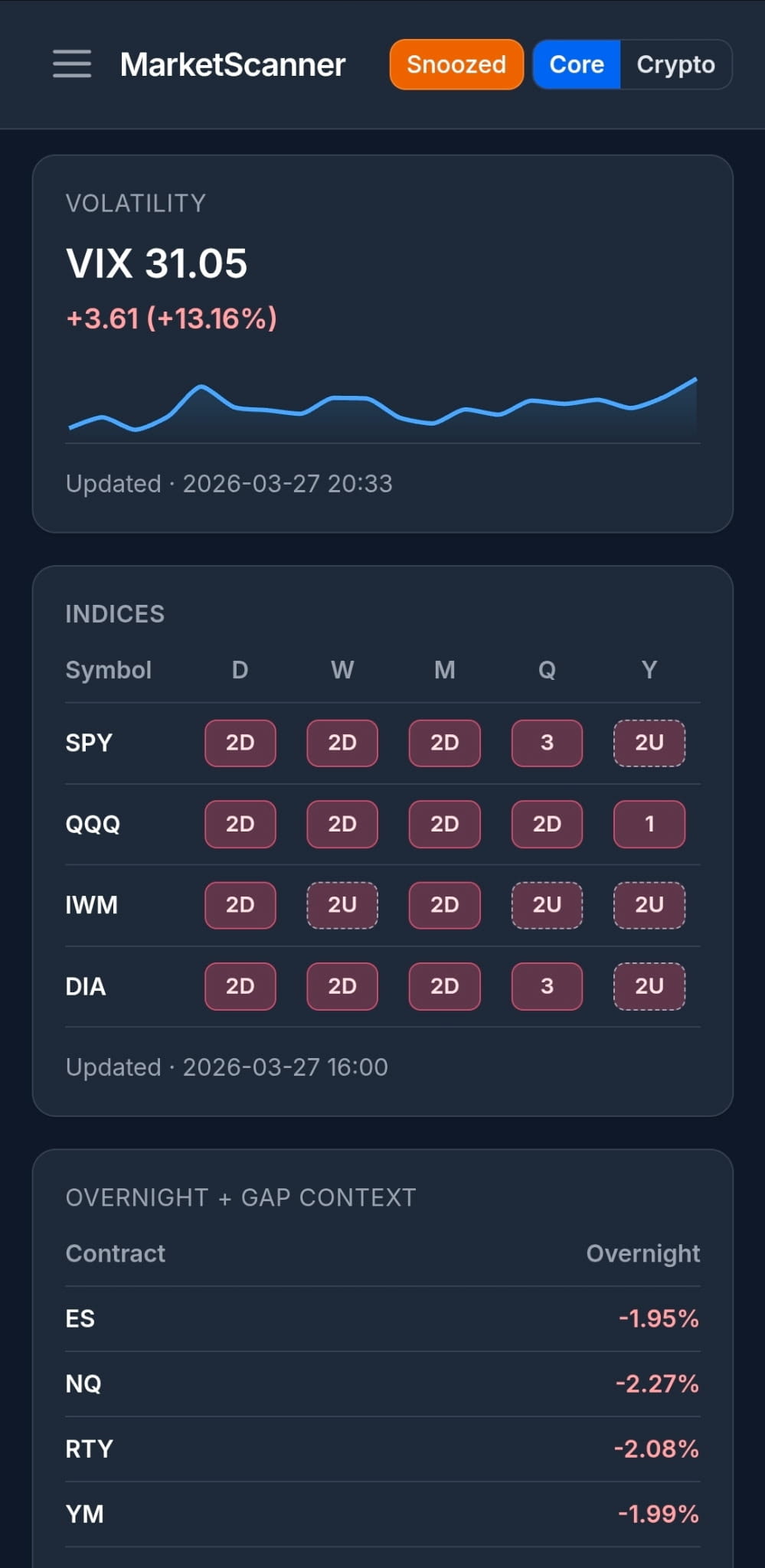Select SPY's quarterly badge showing 3
Viewport: 765px width, 1568px height.
[546, 743]
